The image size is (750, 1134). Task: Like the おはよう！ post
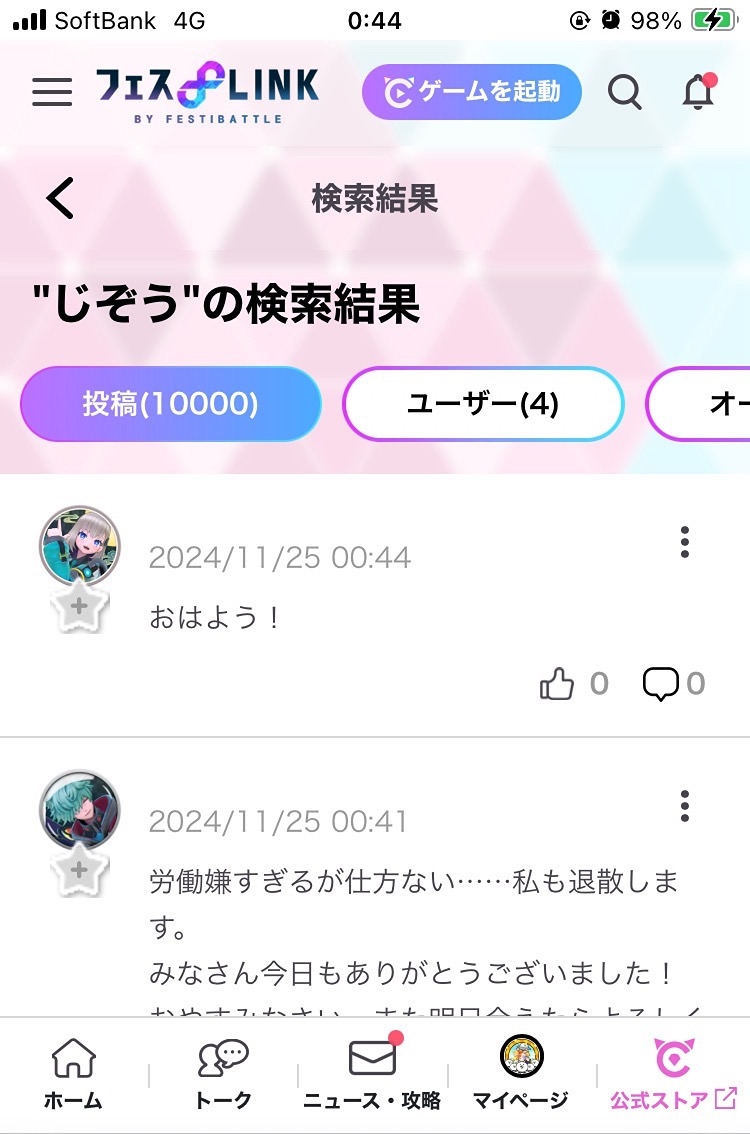[558, 684]
